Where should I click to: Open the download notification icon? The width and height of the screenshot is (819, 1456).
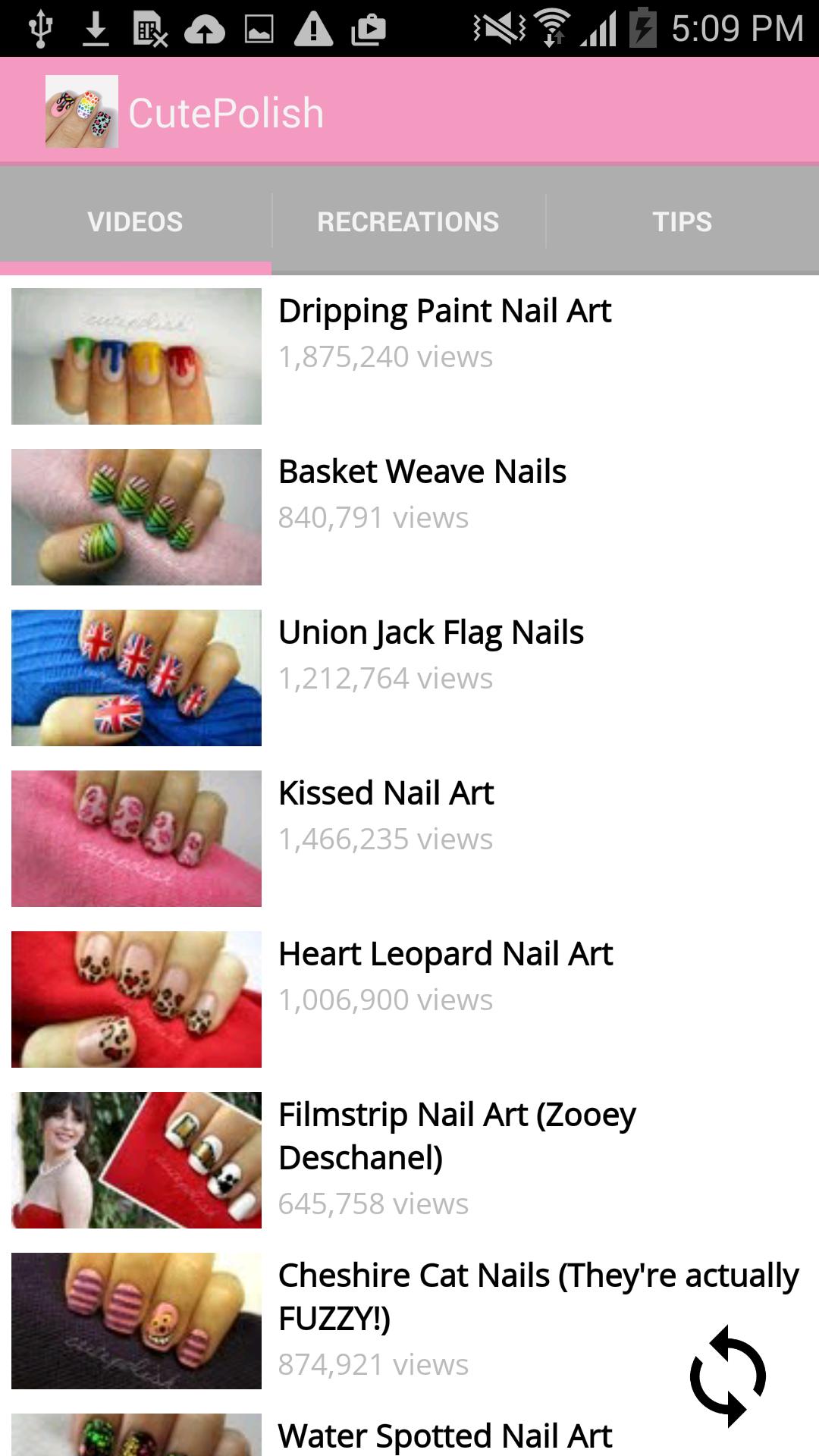click(96, 27)
